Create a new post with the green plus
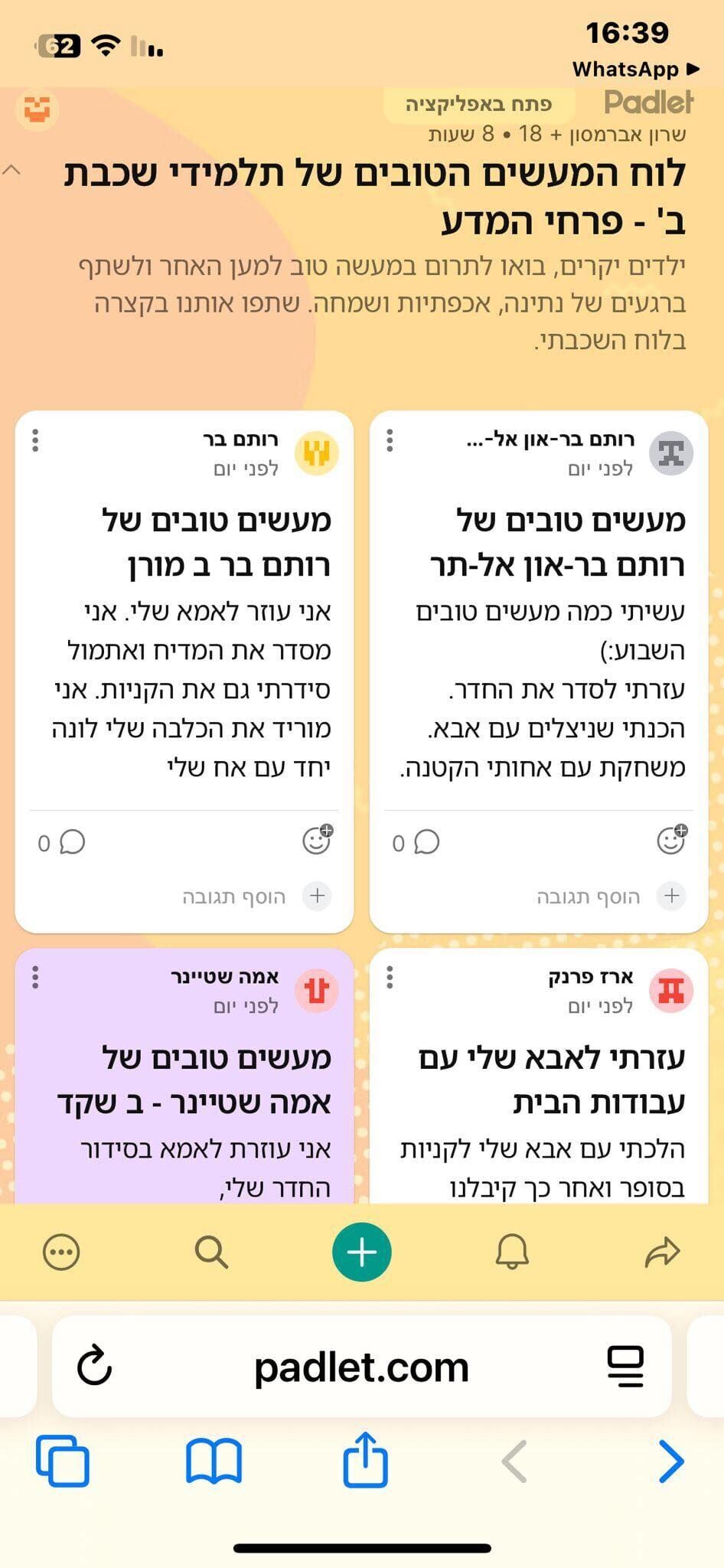 point(361,1252)
